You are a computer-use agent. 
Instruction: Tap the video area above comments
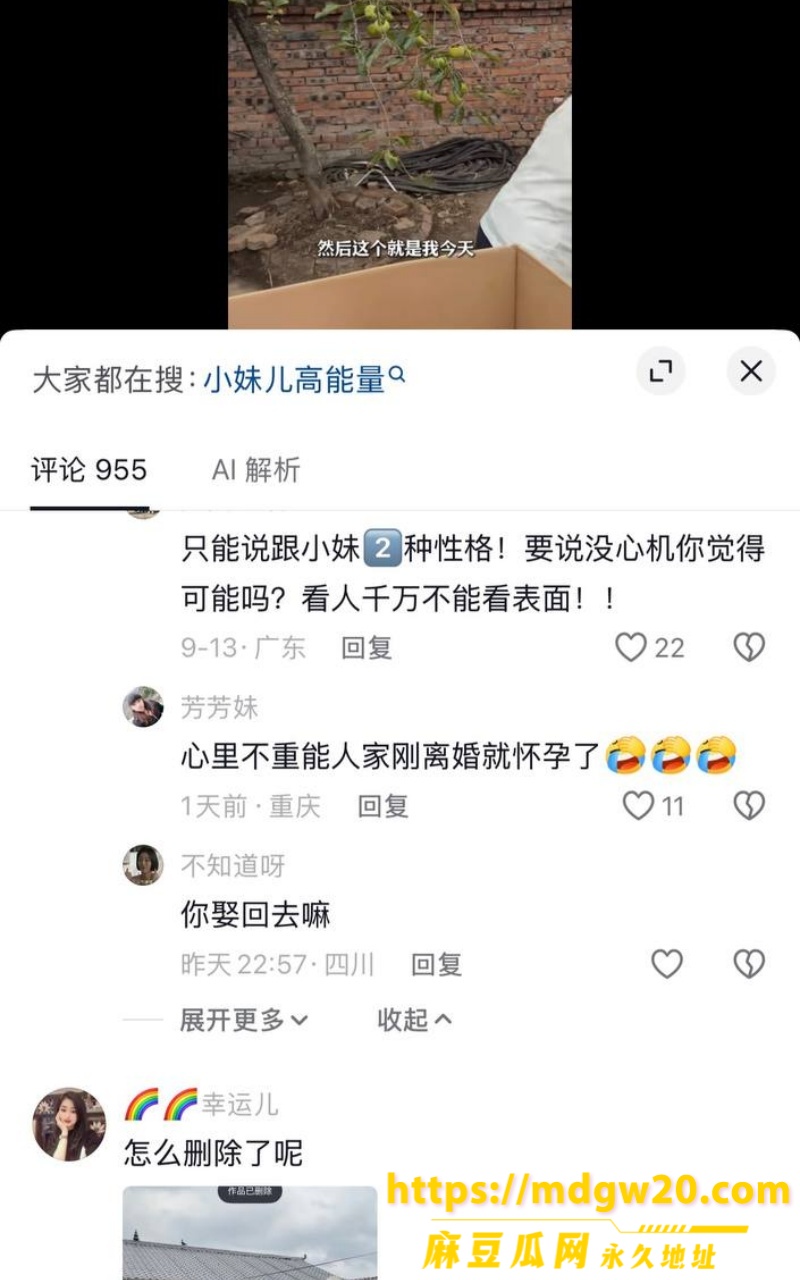400,164
